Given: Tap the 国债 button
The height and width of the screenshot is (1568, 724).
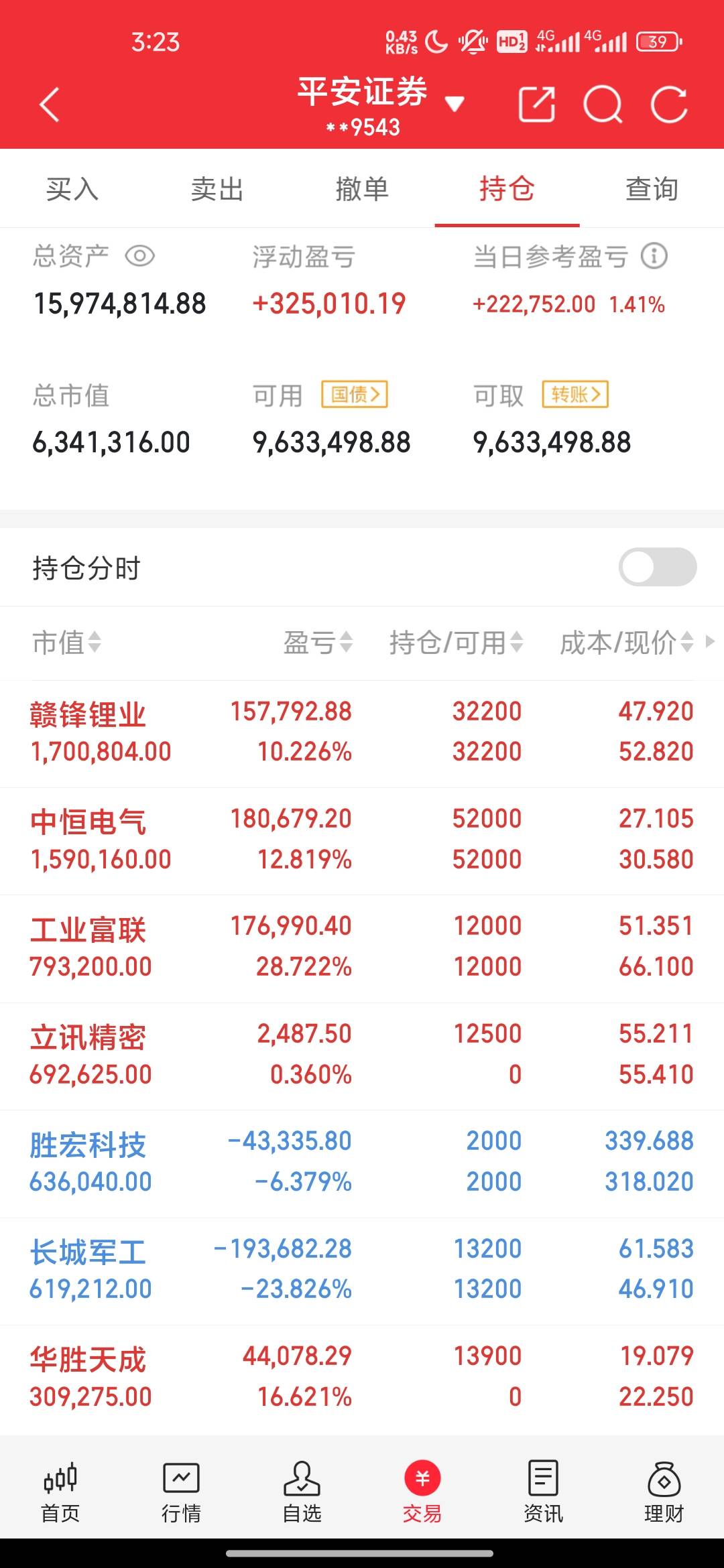Looking at the screenshot, I should pos(355,394).
